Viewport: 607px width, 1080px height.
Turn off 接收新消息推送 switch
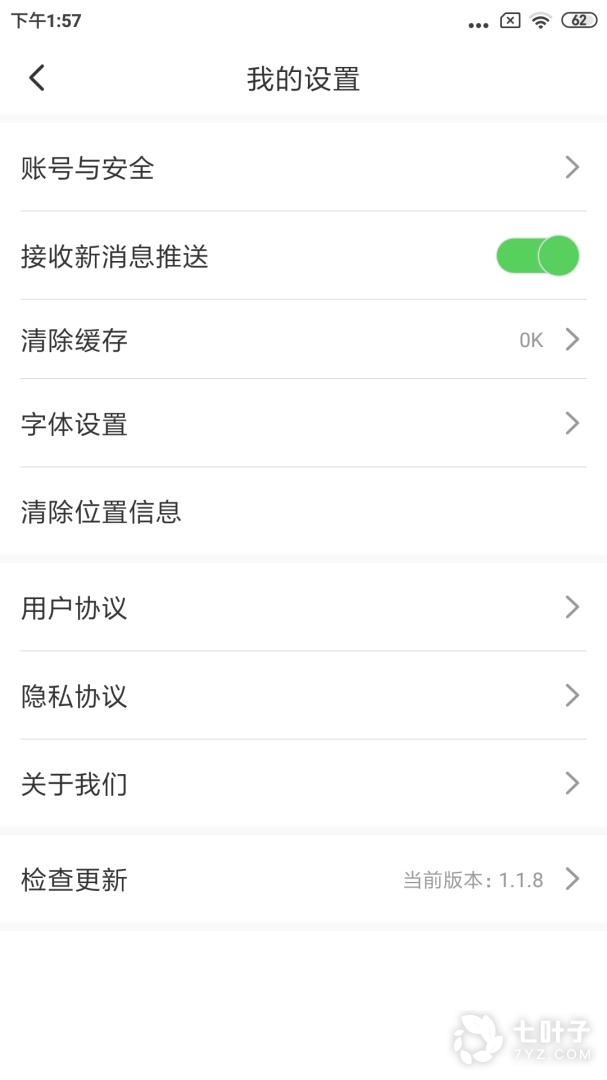537,256
